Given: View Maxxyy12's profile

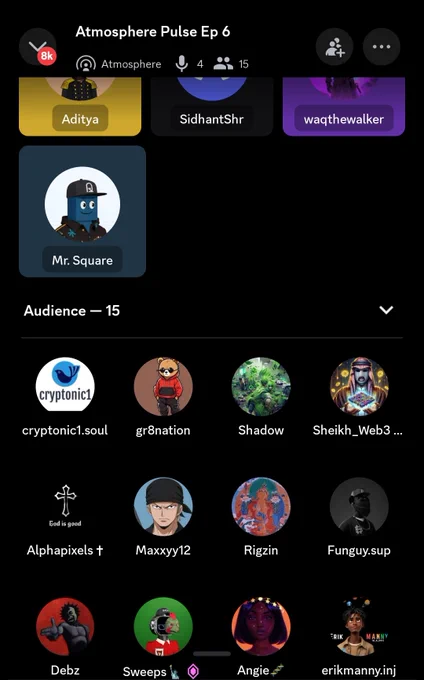Looking at the screenshot, I should click(163, 517).
